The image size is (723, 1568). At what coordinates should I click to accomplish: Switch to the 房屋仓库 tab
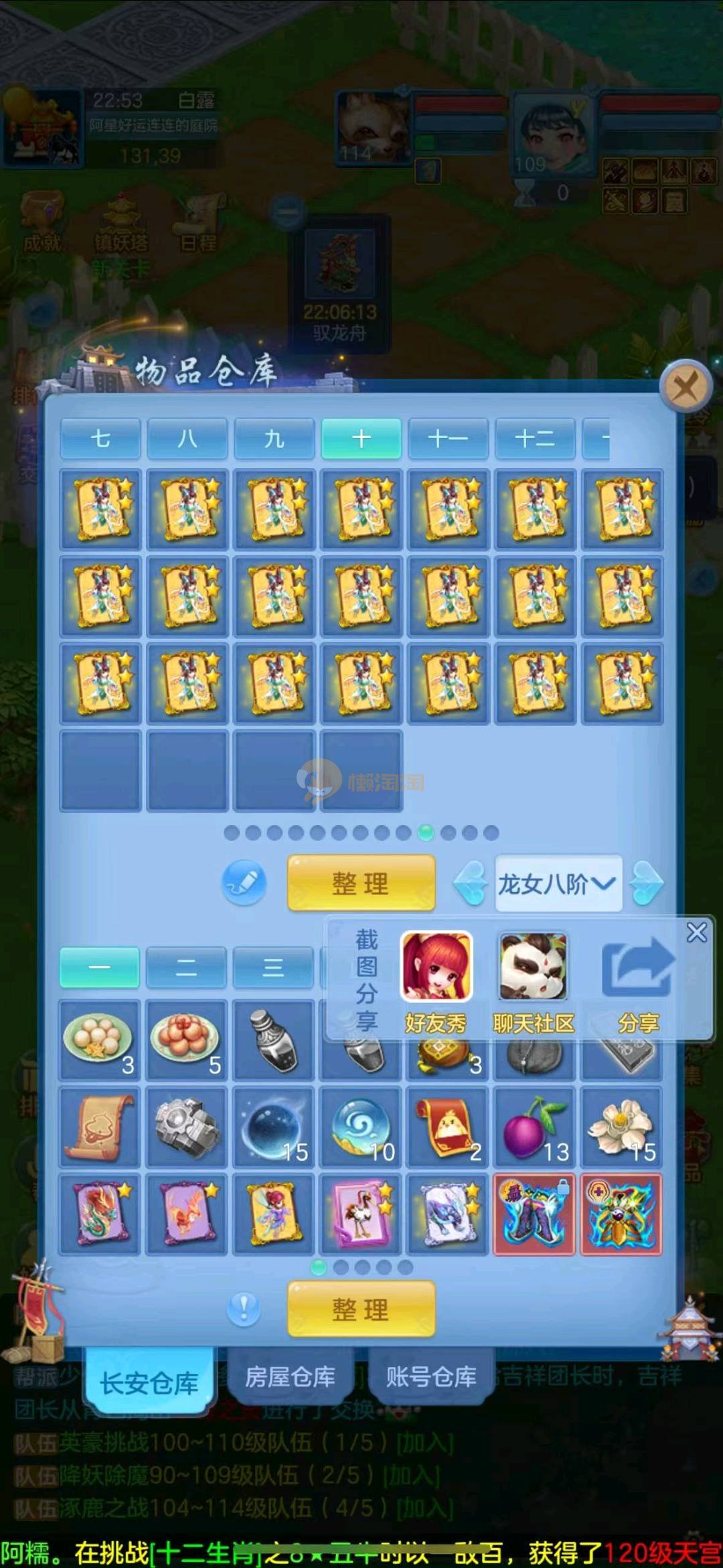point(290,1376)
